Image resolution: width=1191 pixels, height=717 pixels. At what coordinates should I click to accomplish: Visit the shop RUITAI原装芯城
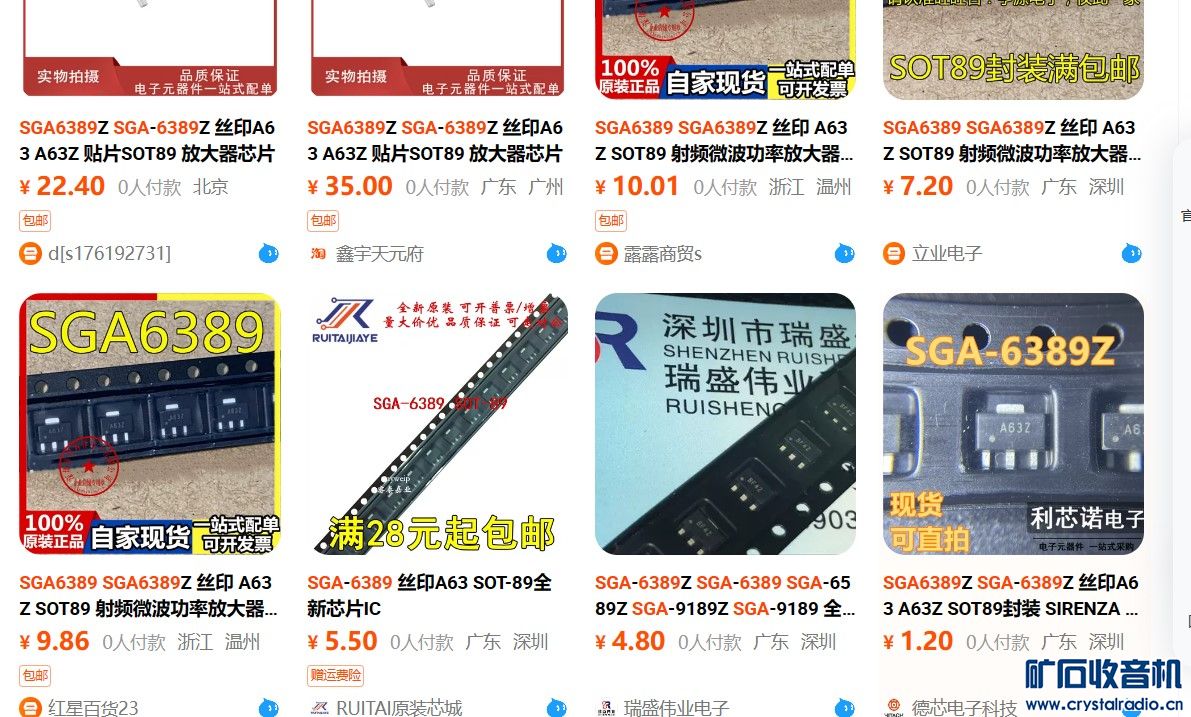(x=398, y=708)
